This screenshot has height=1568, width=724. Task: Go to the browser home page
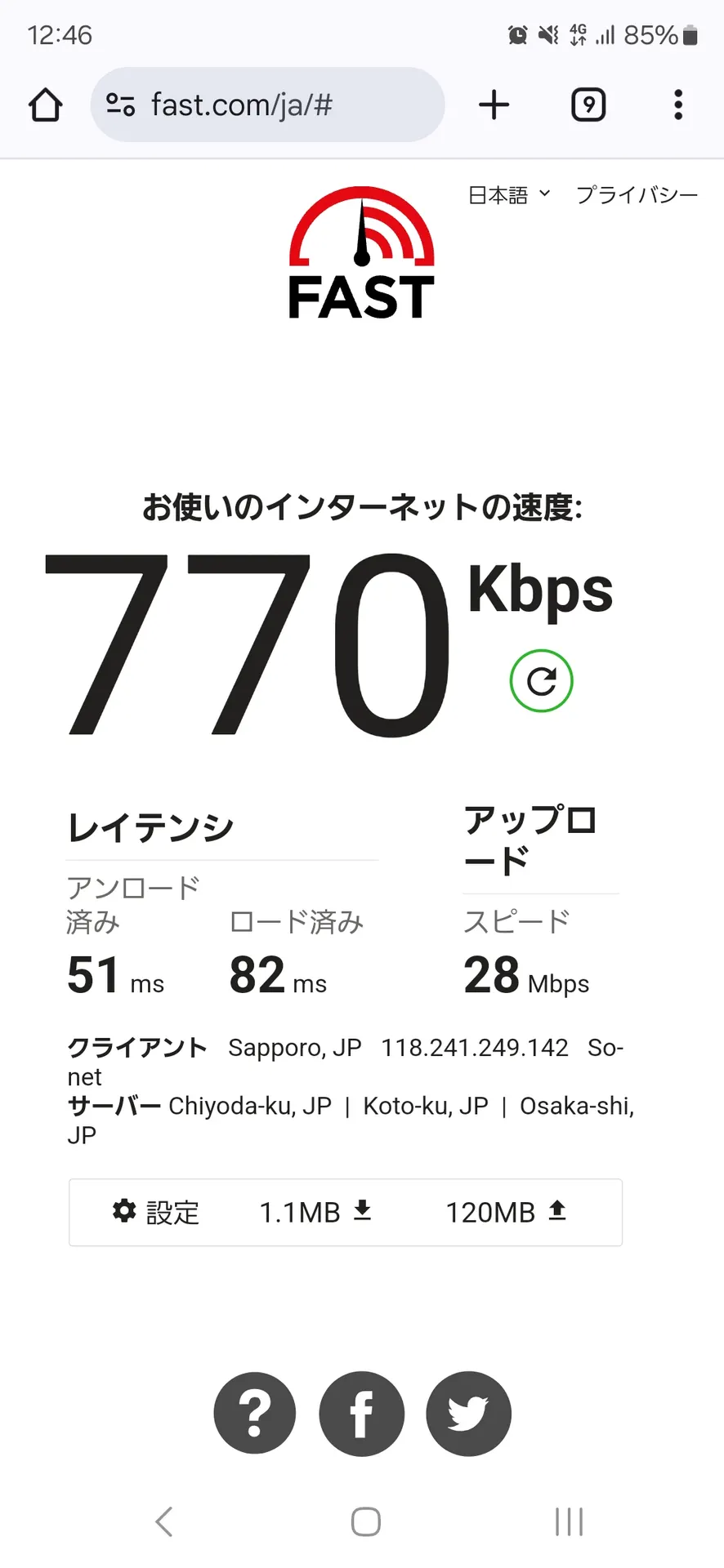click(46, 105)
